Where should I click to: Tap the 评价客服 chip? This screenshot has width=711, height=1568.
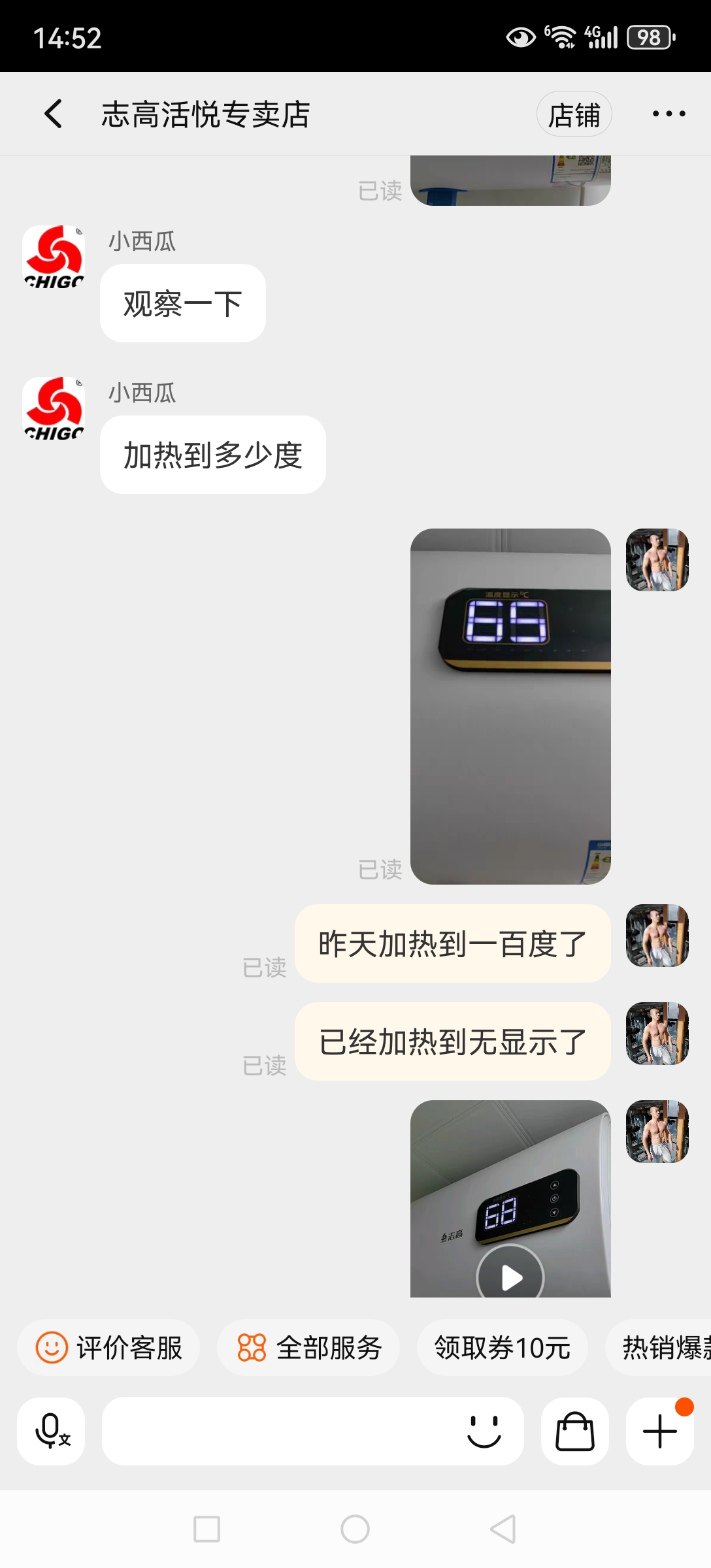pyautogui.click(x=108, y=1348)
